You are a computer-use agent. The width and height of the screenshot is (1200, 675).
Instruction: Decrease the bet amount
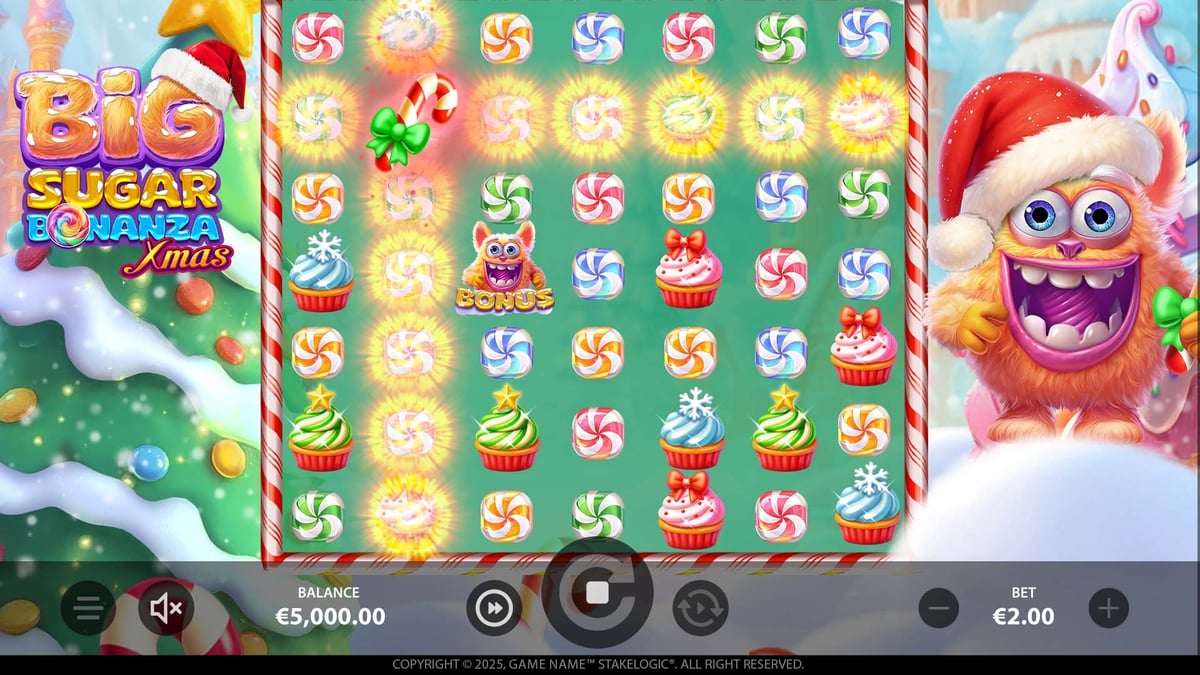(x=938, y=608)
